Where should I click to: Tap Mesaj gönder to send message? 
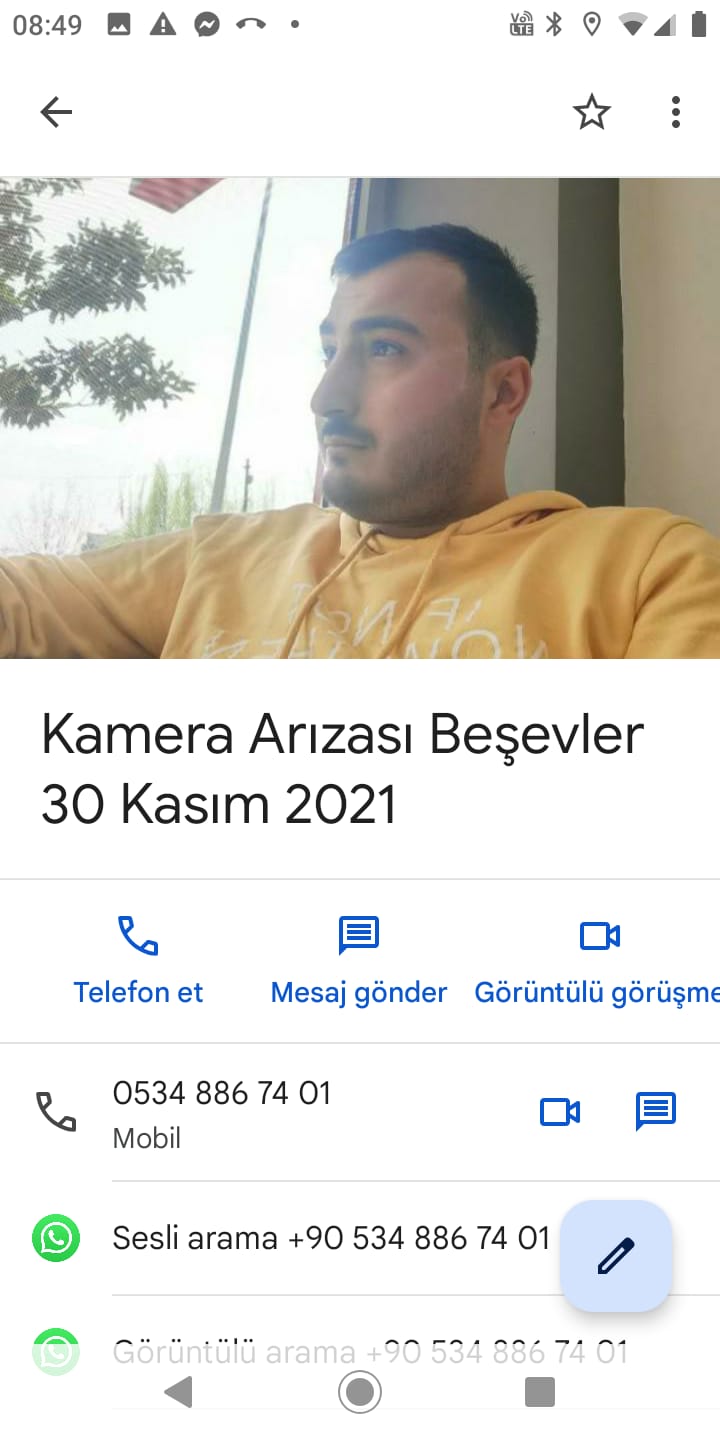(x=359, y=960)
